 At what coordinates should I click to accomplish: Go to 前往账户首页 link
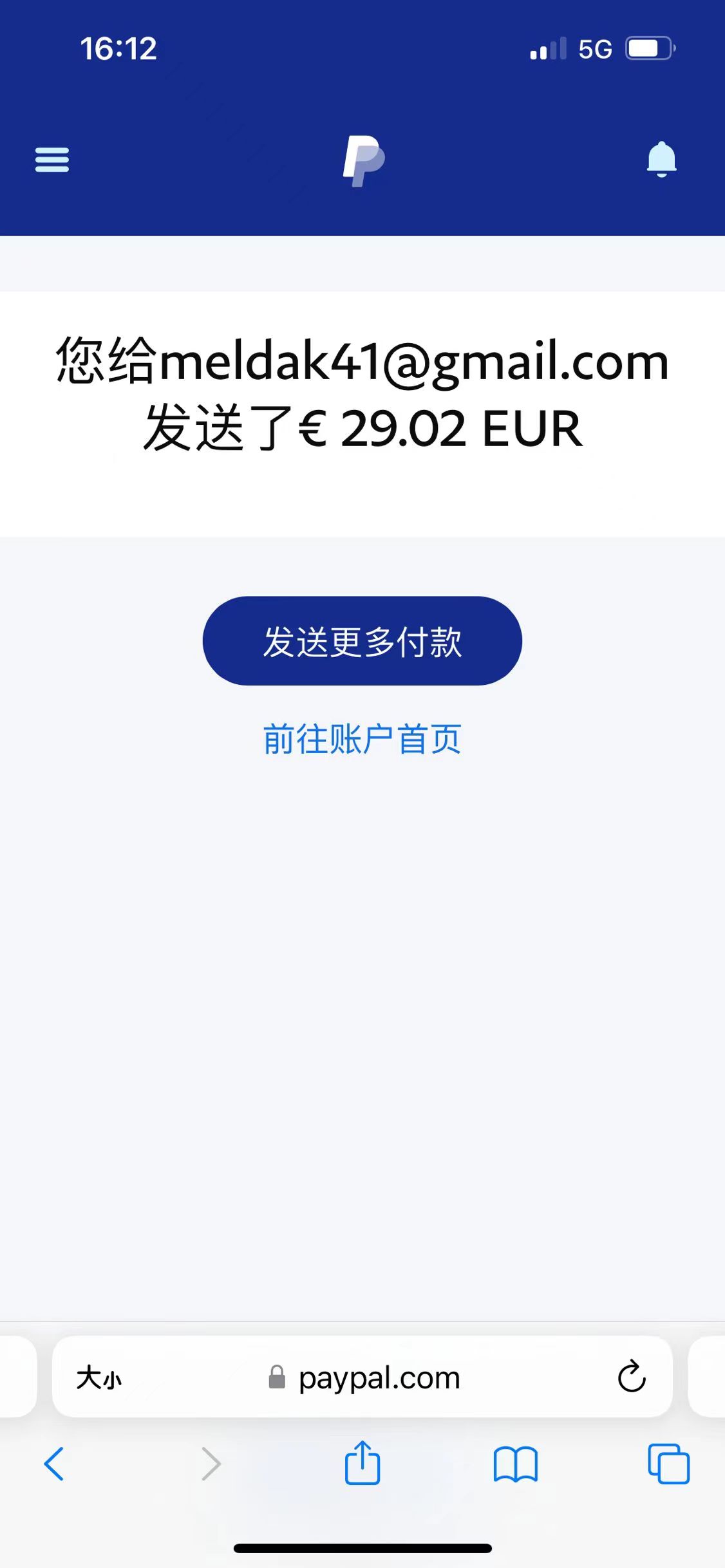pos(362,739)
